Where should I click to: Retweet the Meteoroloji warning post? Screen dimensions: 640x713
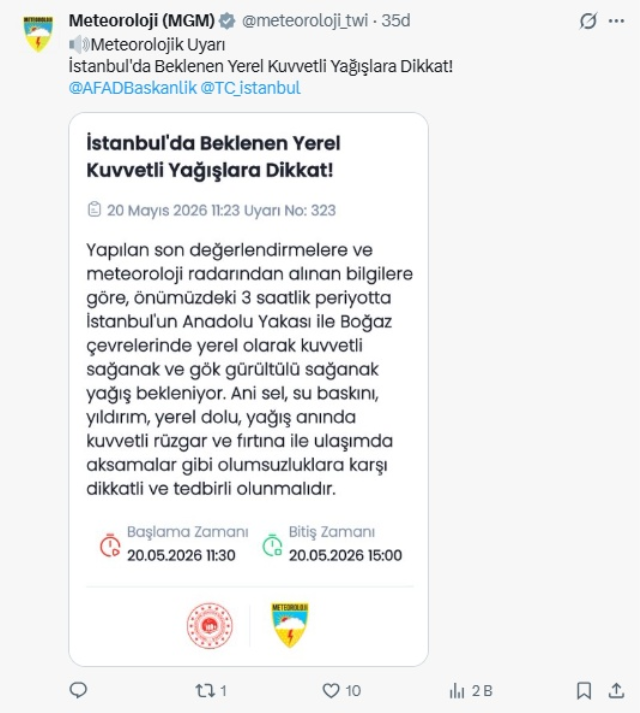[x=211, y=691]
